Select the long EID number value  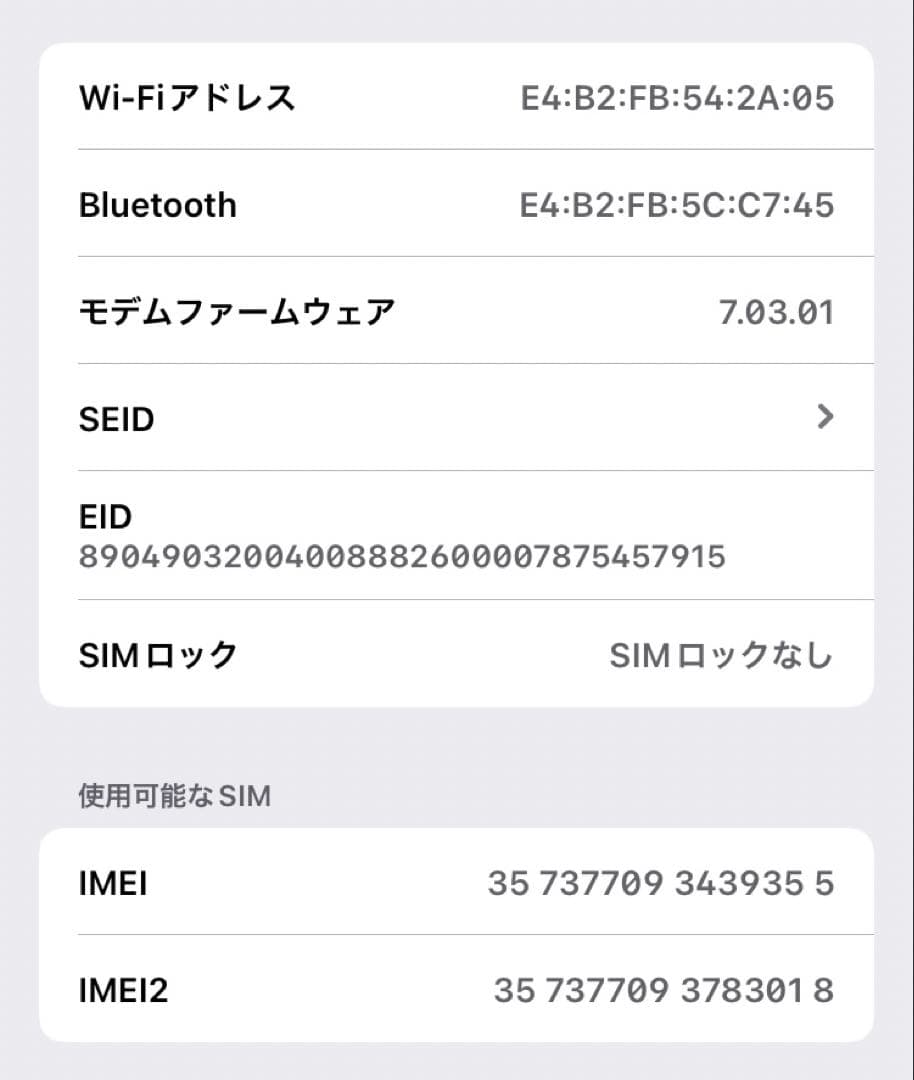pyautogui.click(x=400, y=558)
